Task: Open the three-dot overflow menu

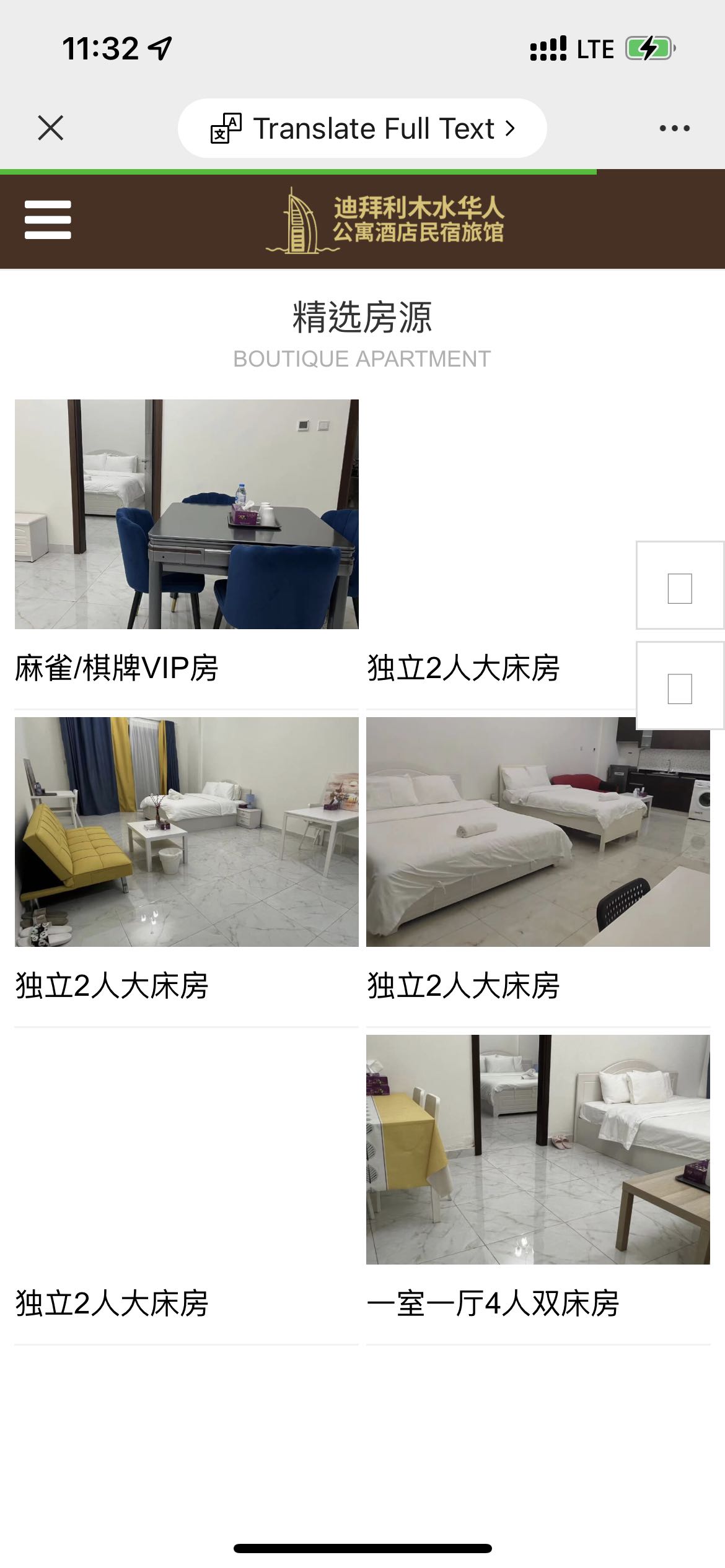Action: click(x=674, y=128)
